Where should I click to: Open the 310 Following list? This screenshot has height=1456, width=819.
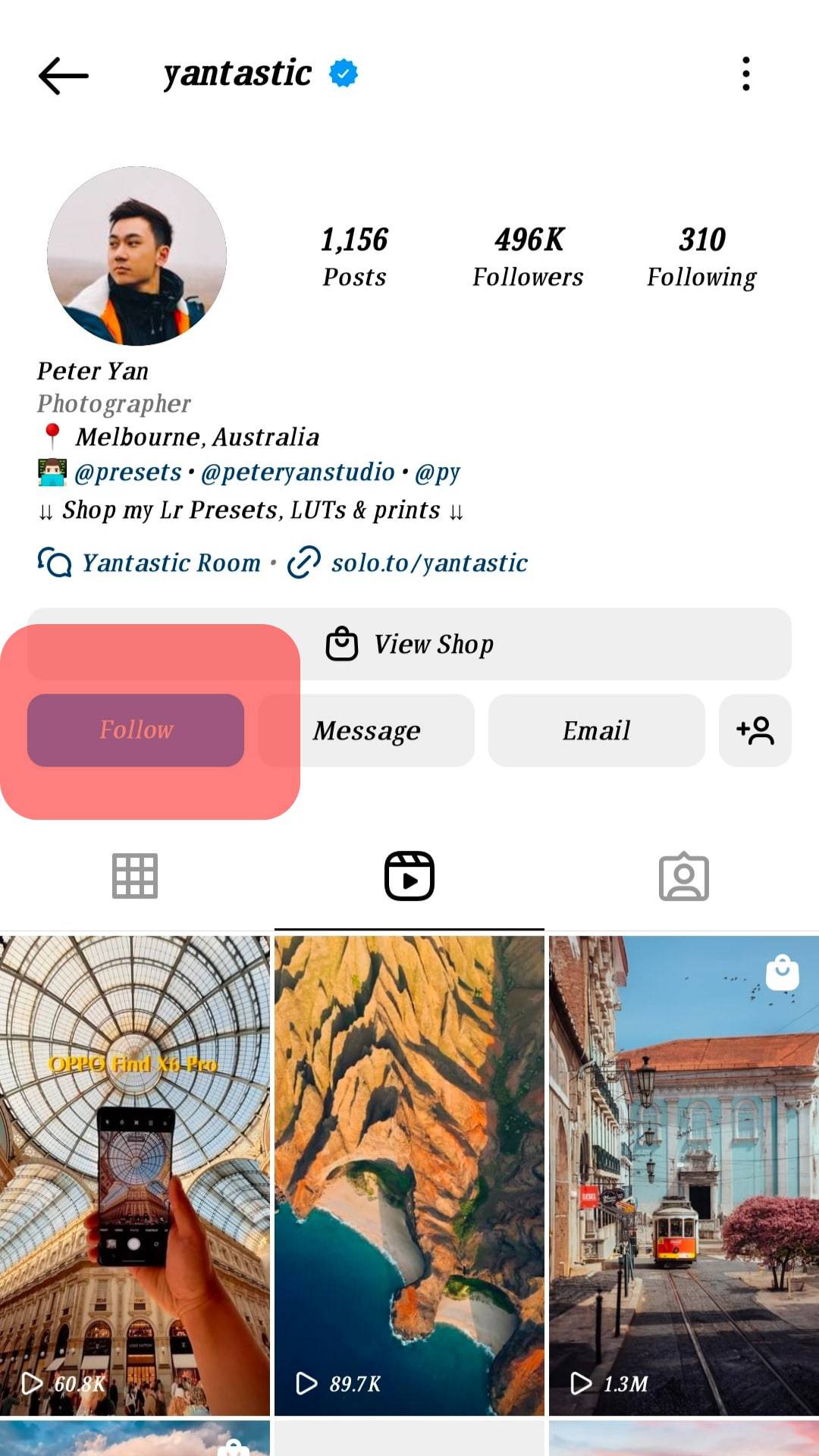tap(701, 256)
